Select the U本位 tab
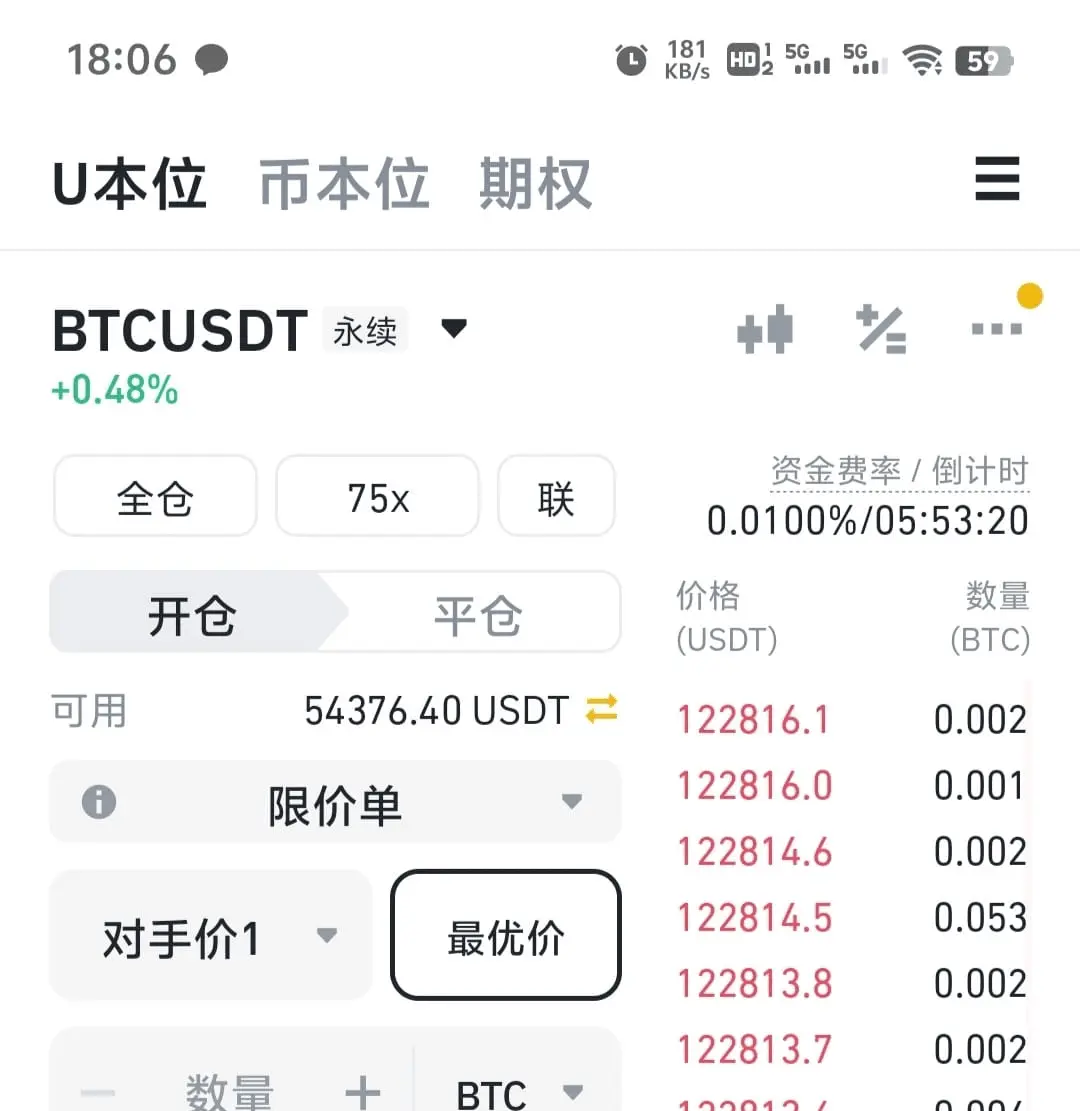 [129, 184]
